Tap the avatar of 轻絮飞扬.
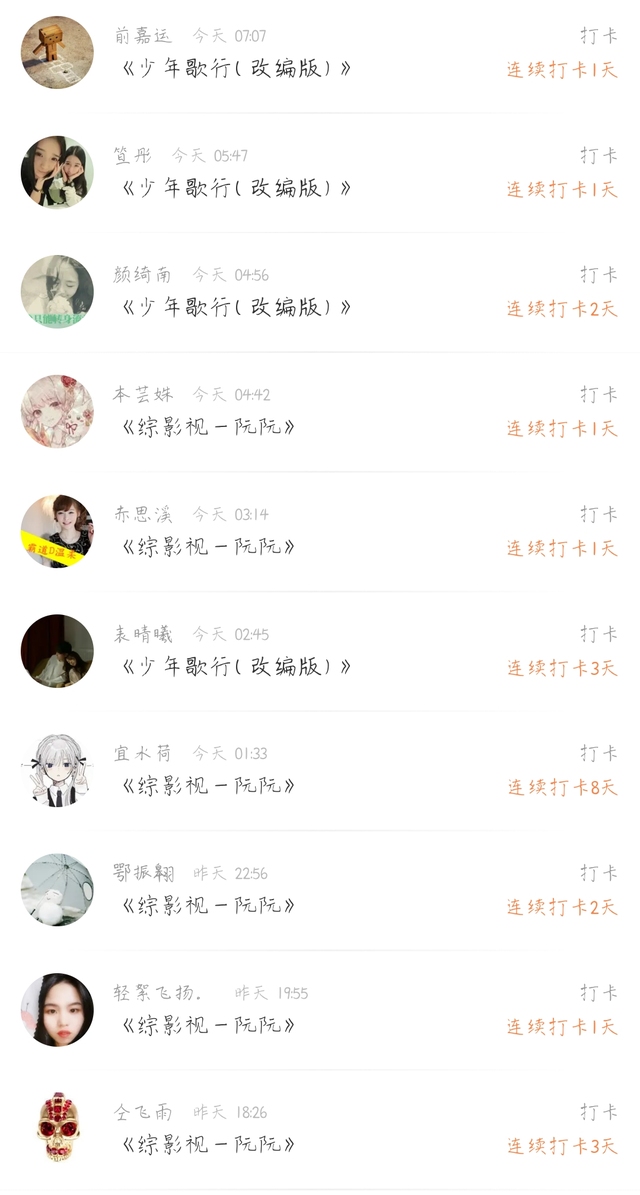Image resolution: width=640 pixels, height=1195 pixels. click(57, 1010)
